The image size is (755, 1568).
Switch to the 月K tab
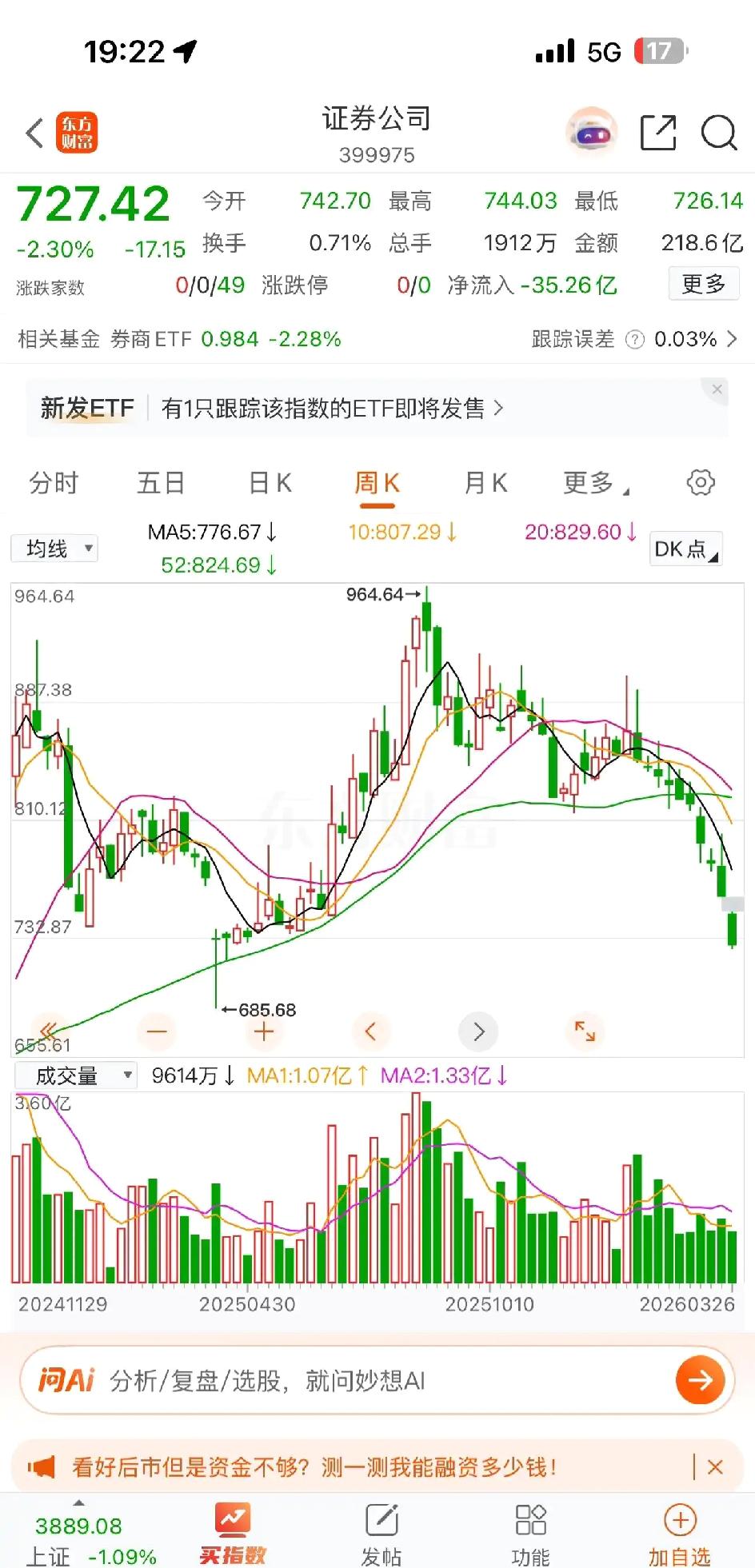coord(484,482)
